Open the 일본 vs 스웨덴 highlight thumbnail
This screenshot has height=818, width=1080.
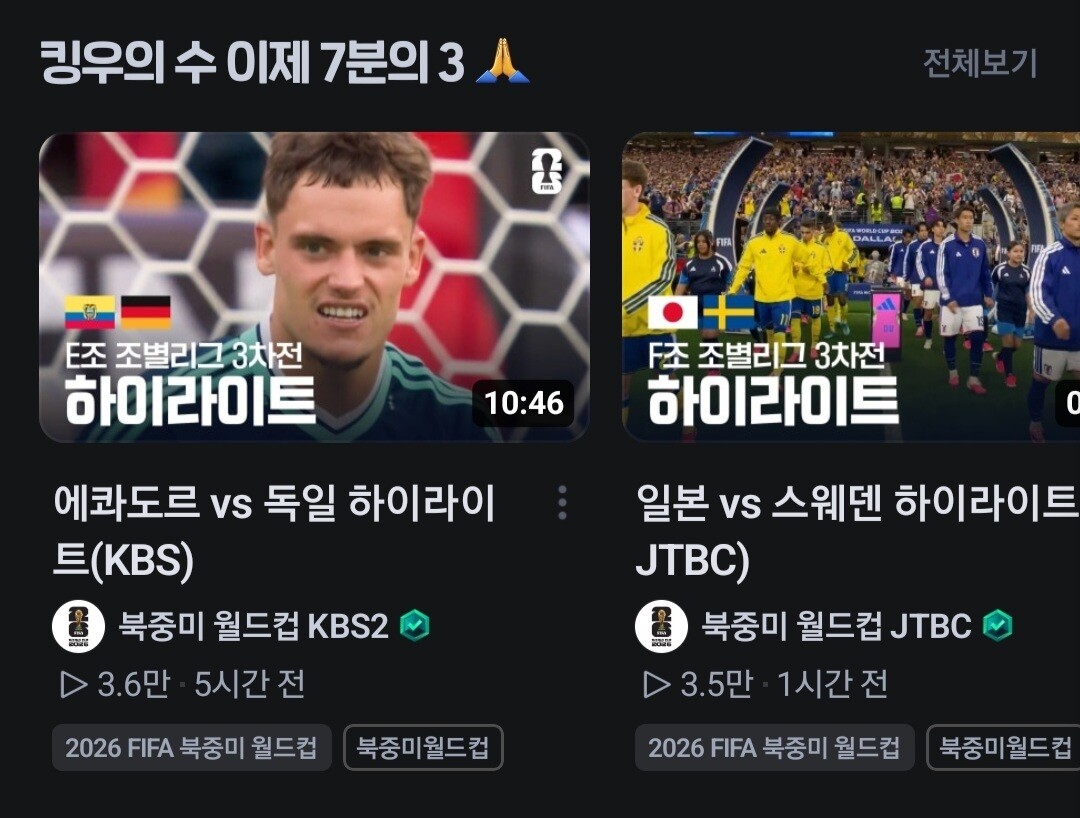[851, 286]
